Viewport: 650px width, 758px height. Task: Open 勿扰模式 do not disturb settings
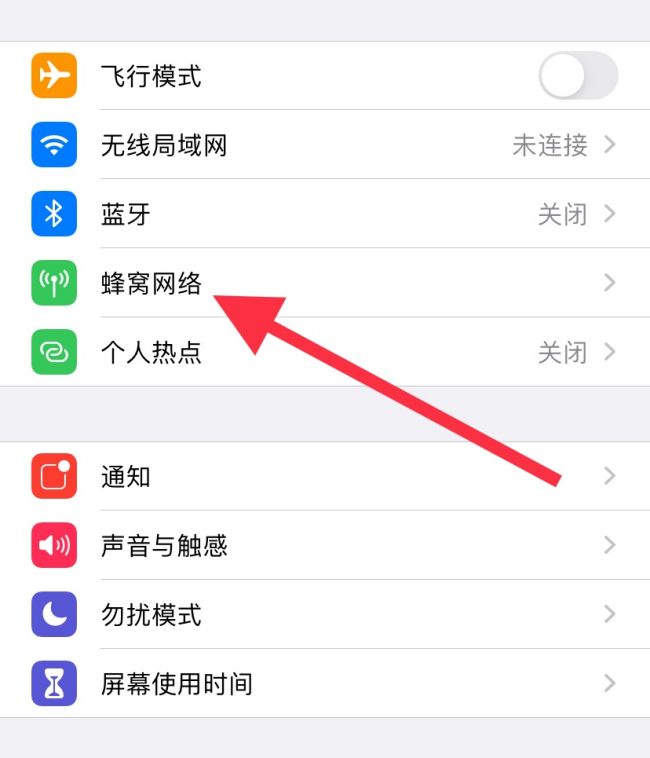click(151, 614)
